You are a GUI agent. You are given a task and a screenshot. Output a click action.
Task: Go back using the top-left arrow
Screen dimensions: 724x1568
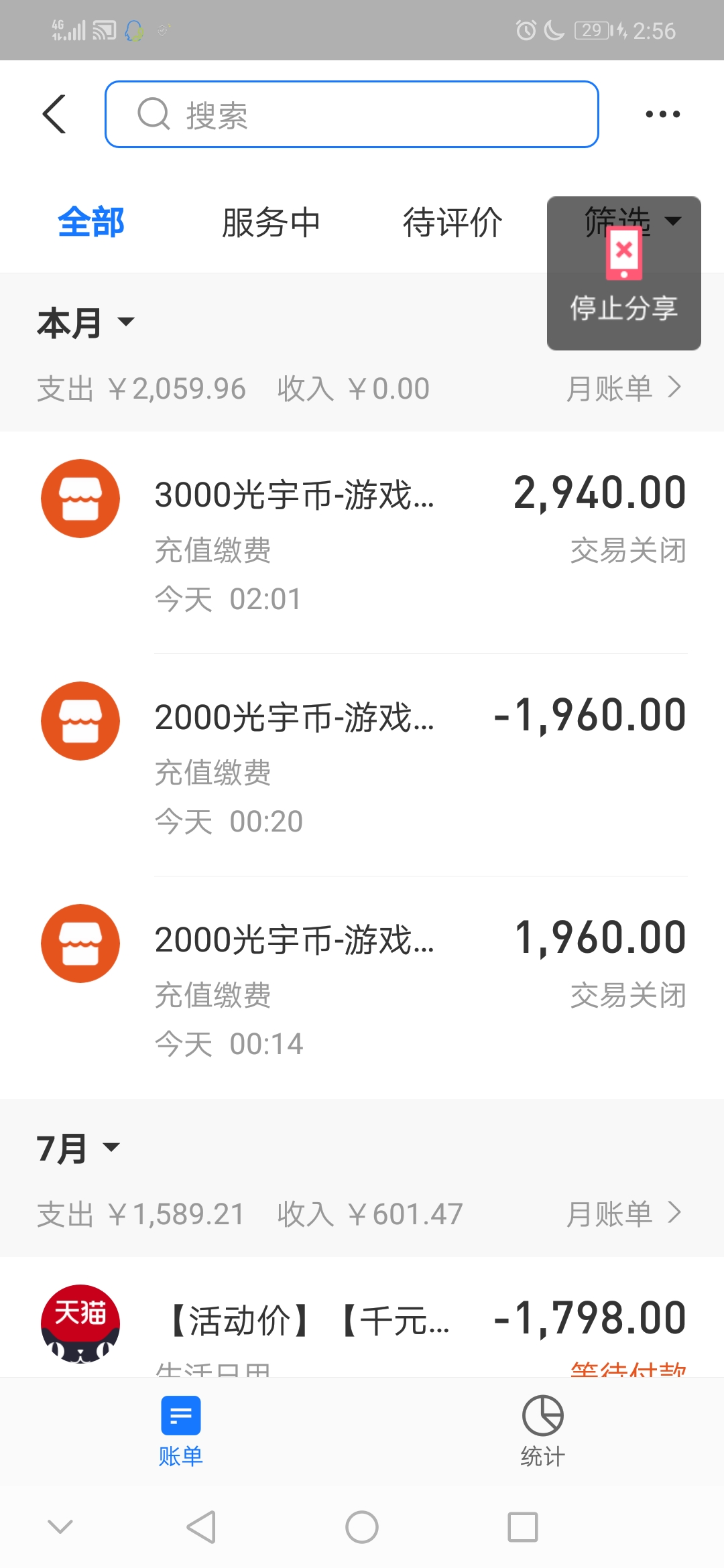coord(54,114)
